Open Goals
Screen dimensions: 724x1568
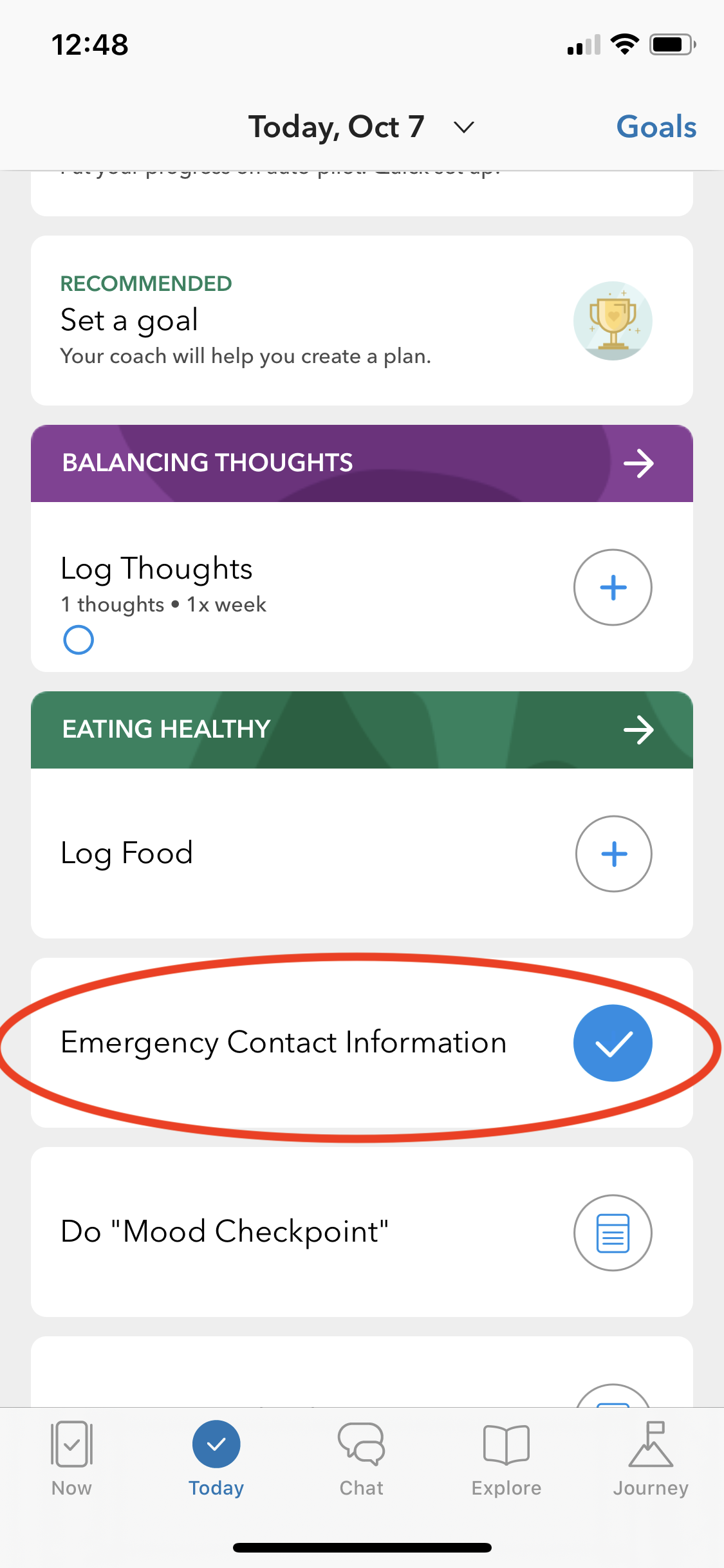click(656, 127)
